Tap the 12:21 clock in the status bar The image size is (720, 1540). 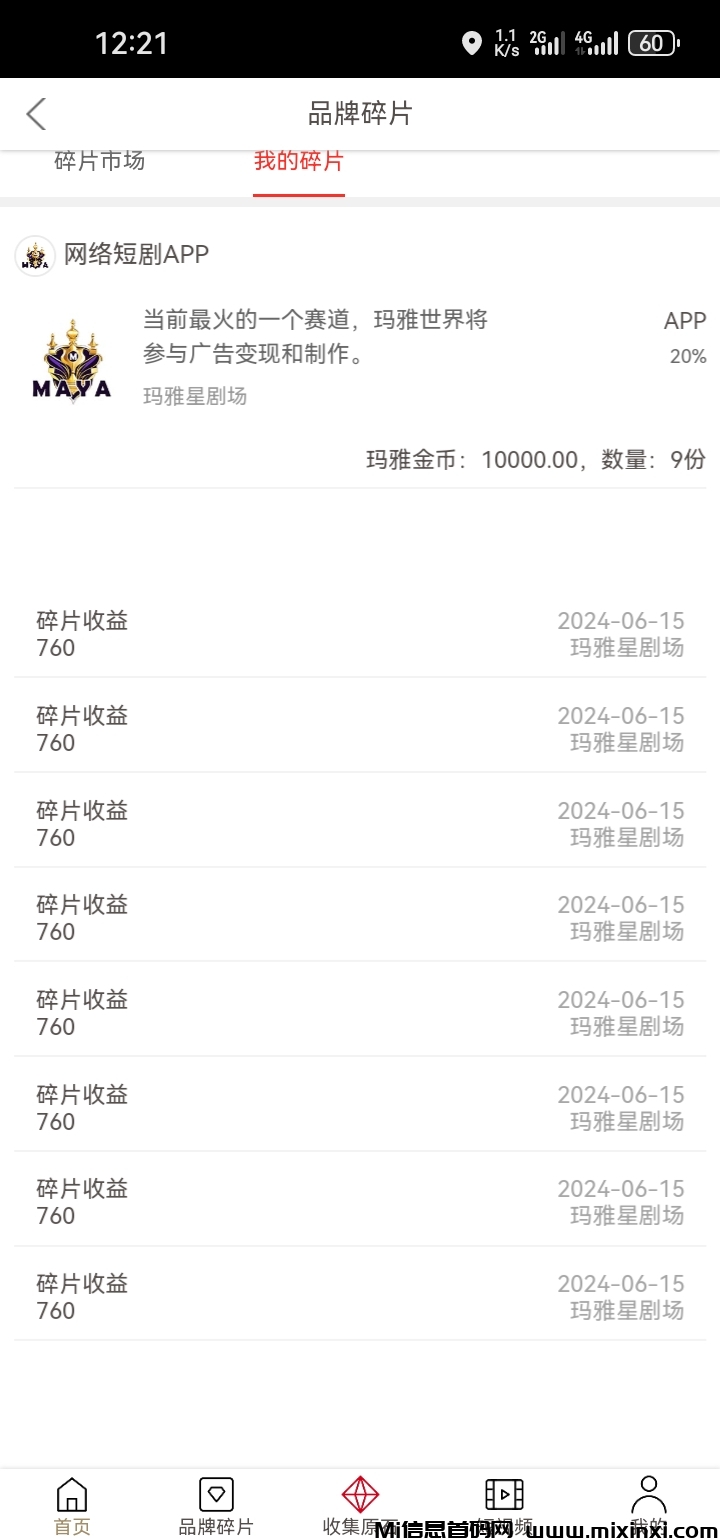(133, 42)
